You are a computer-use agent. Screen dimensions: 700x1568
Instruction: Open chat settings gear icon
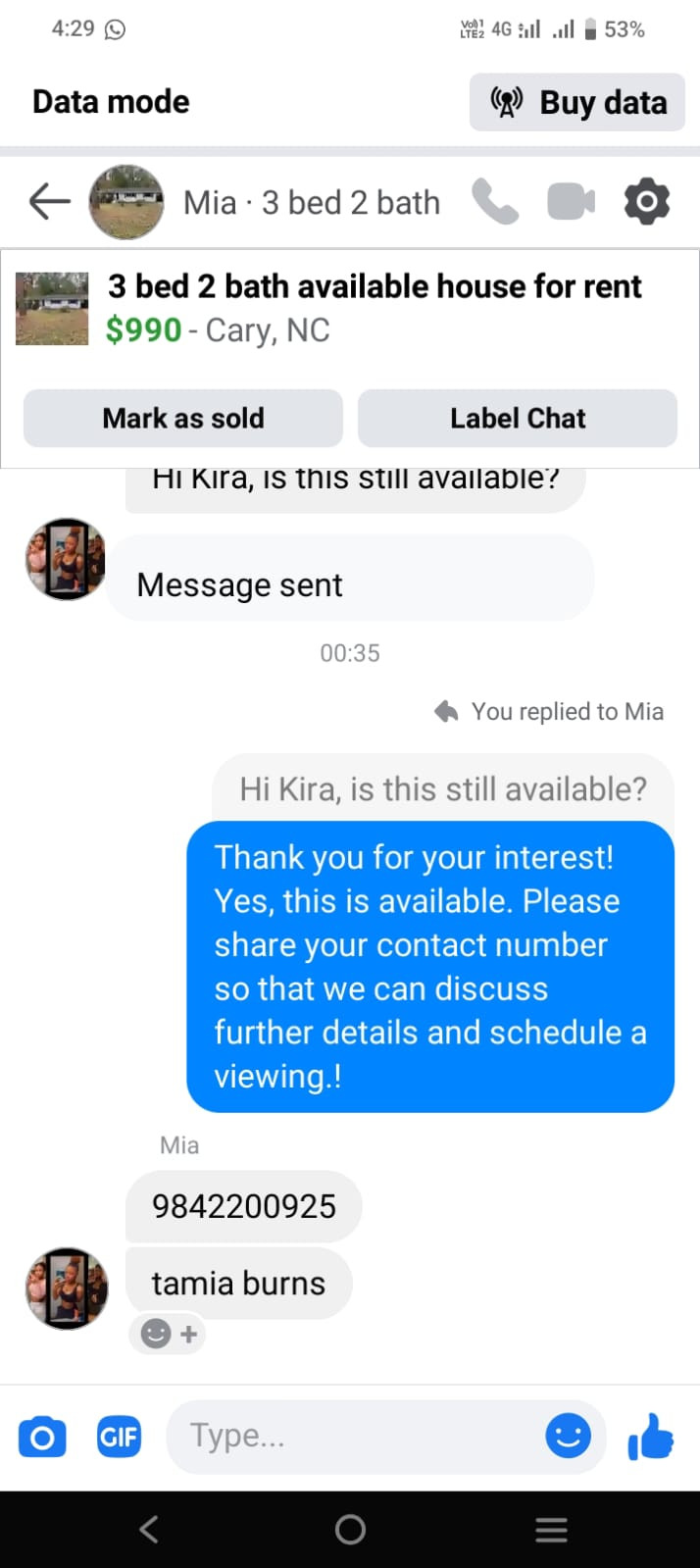pyautogui.click(x=647, y=202)
